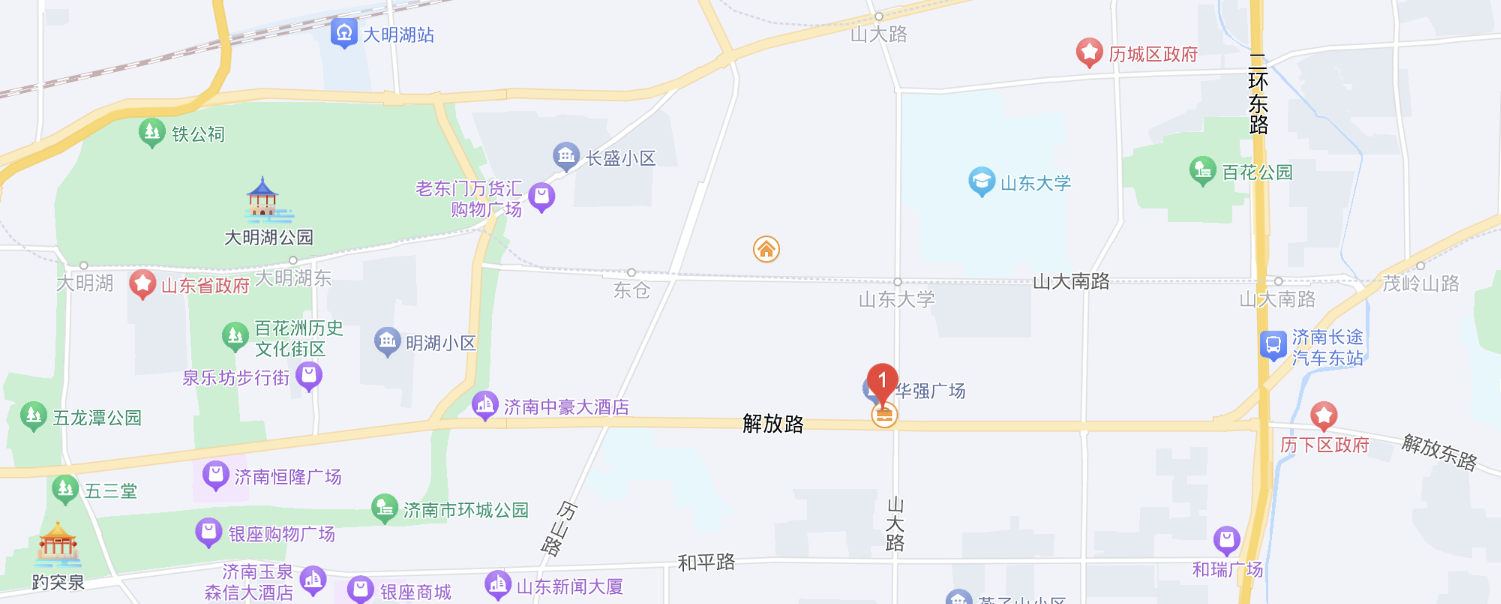This screenshot has width=1501, height=604.
Task: Select the 老东门万货汇购物广场 marker
Action: pyautogui.click(x=541, y=197)
